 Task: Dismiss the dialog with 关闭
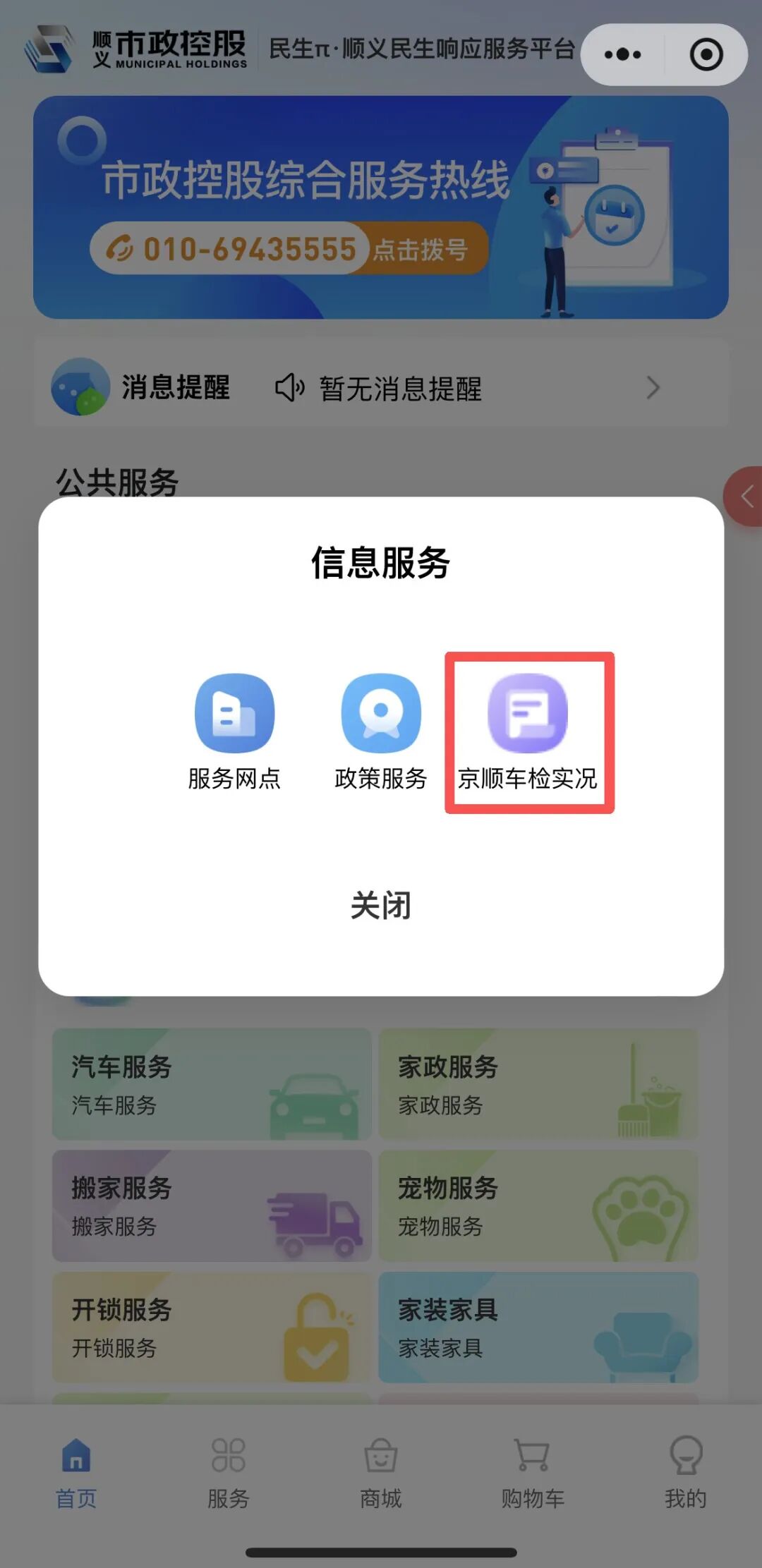(381, 905)
